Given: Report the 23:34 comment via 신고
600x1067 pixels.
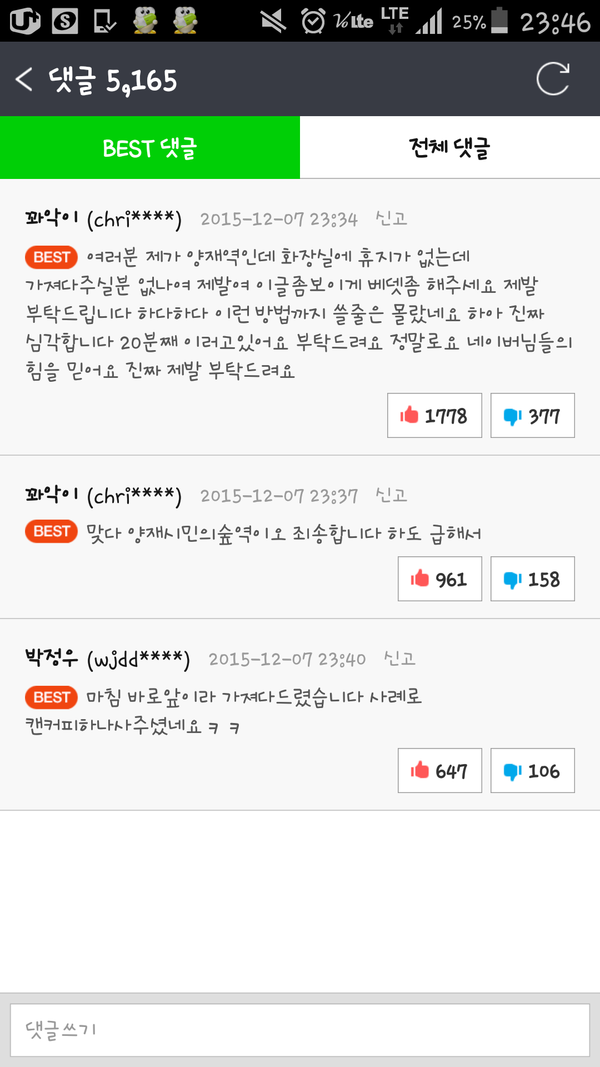Looking at the screenshot, I should 390,219.
